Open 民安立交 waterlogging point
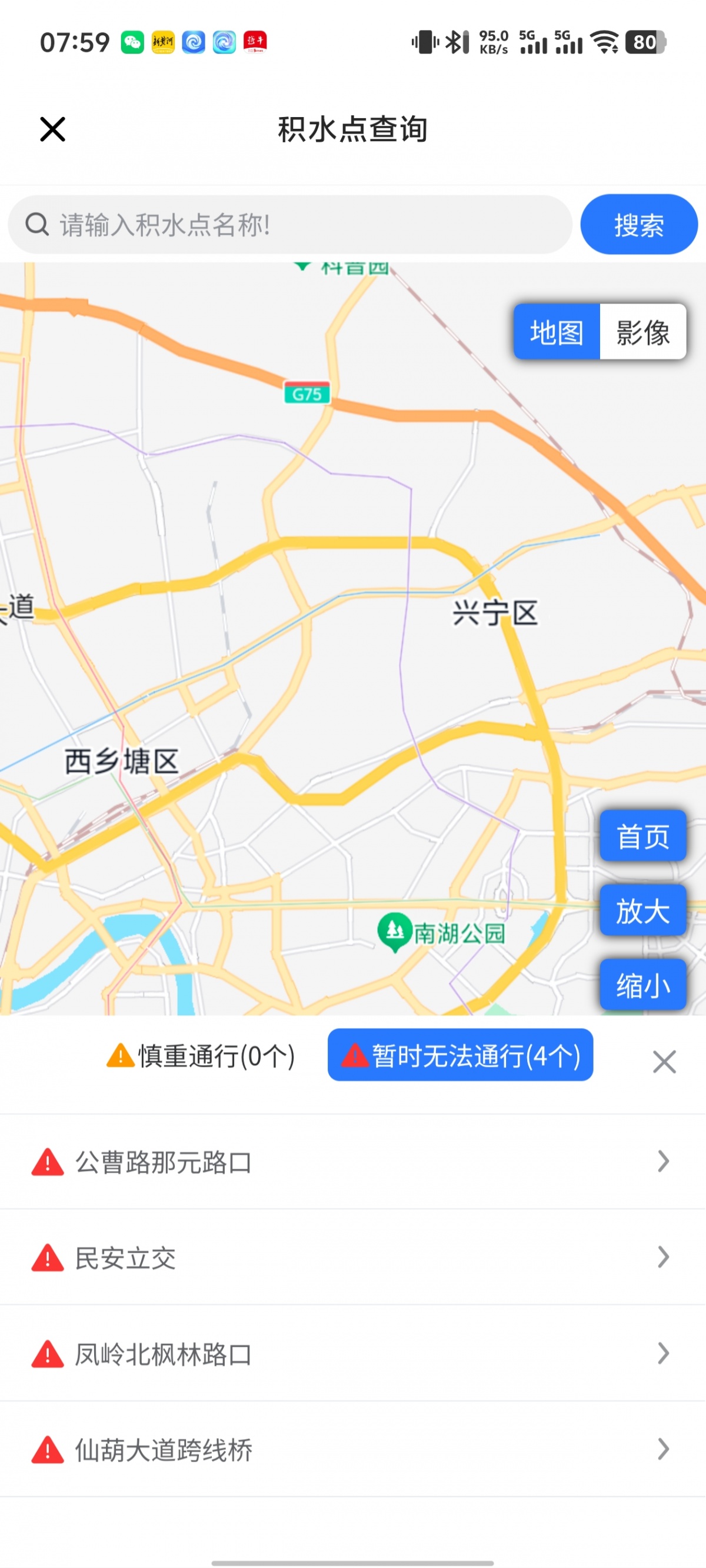Viewport: 706px width, 1568px height. (x=352, y=1257)
